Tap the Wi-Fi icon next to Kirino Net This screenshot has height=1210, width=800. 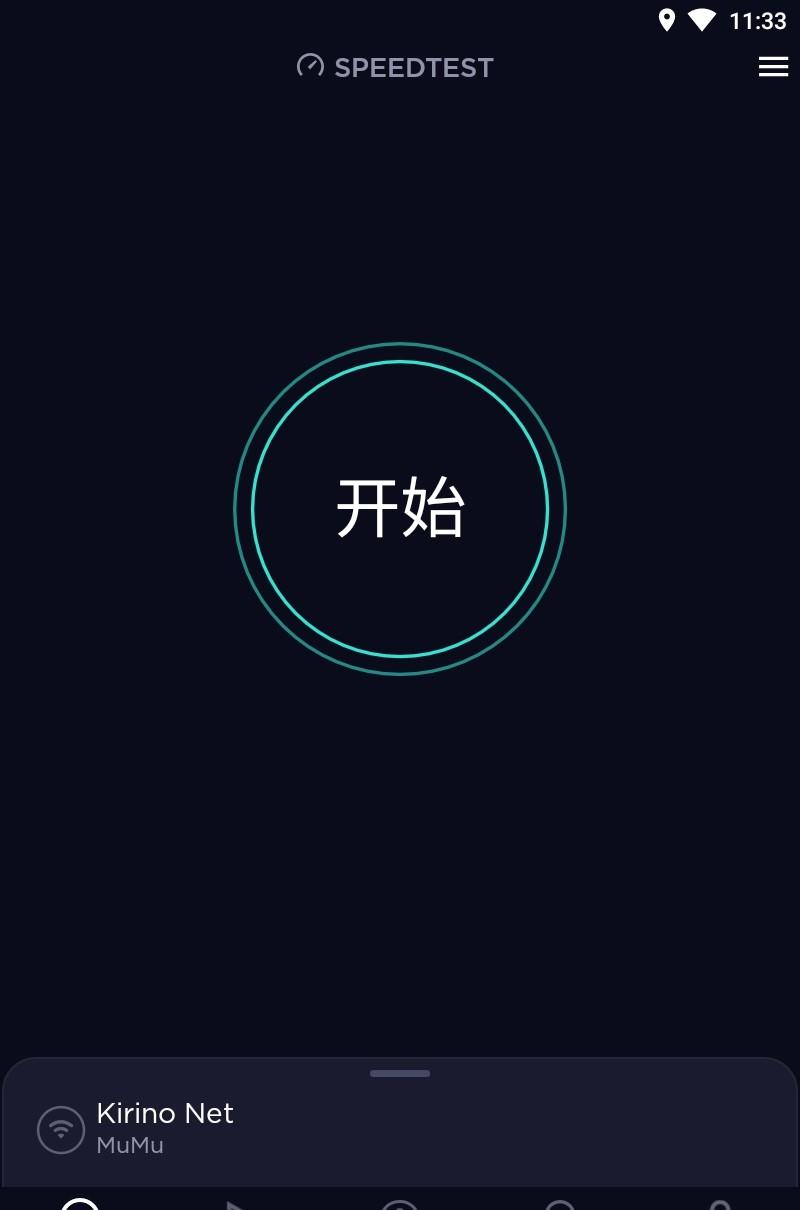point(61,1129)
